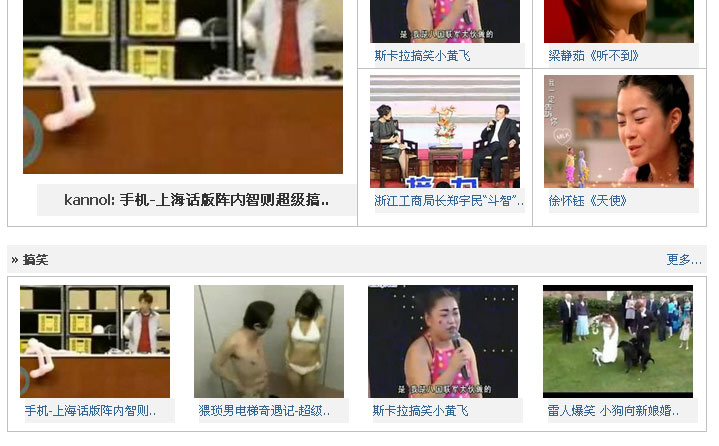Viewport: 719px width, 446px height.
Task: Open 手机-上海话版阵内智则 thumbnail in 搞笑 section
Action: (x=95, y=341)
